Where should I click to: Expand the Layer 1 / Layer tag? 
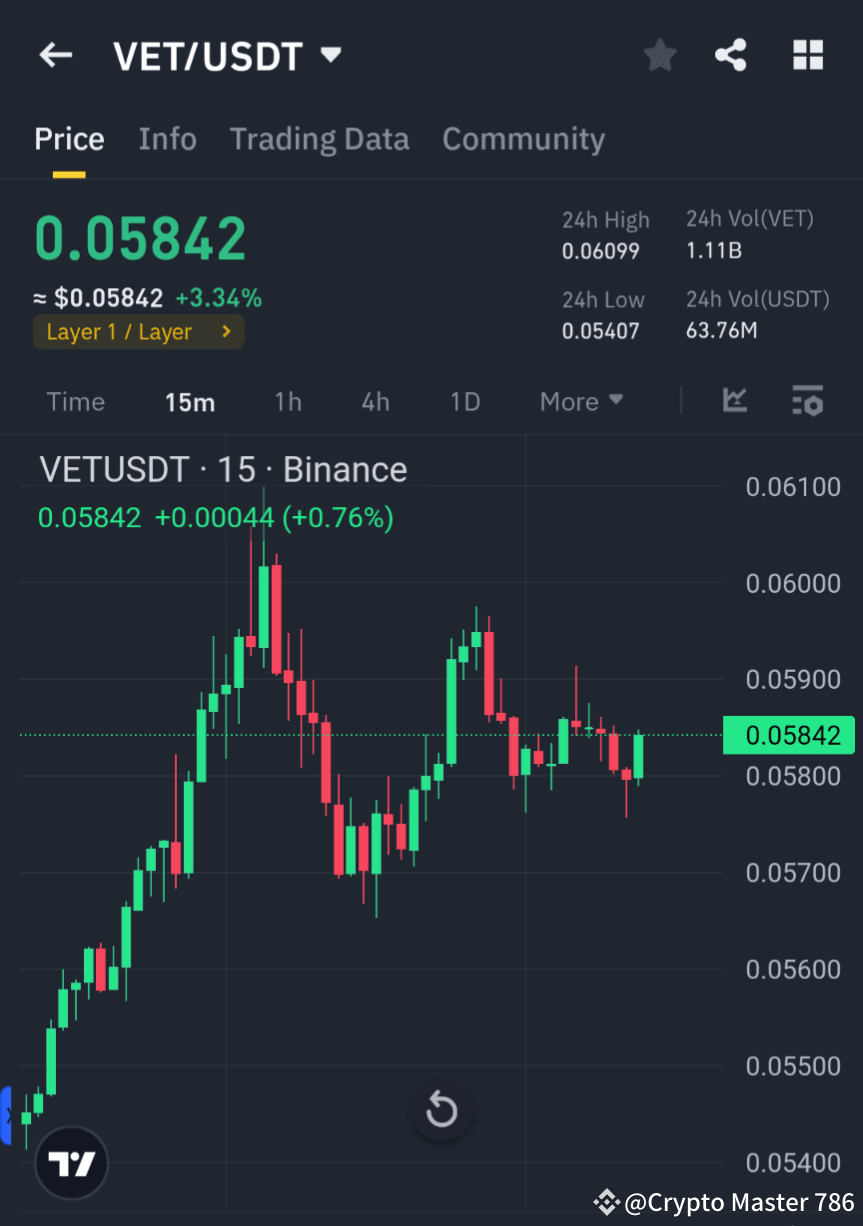click(x=138, y=331)
